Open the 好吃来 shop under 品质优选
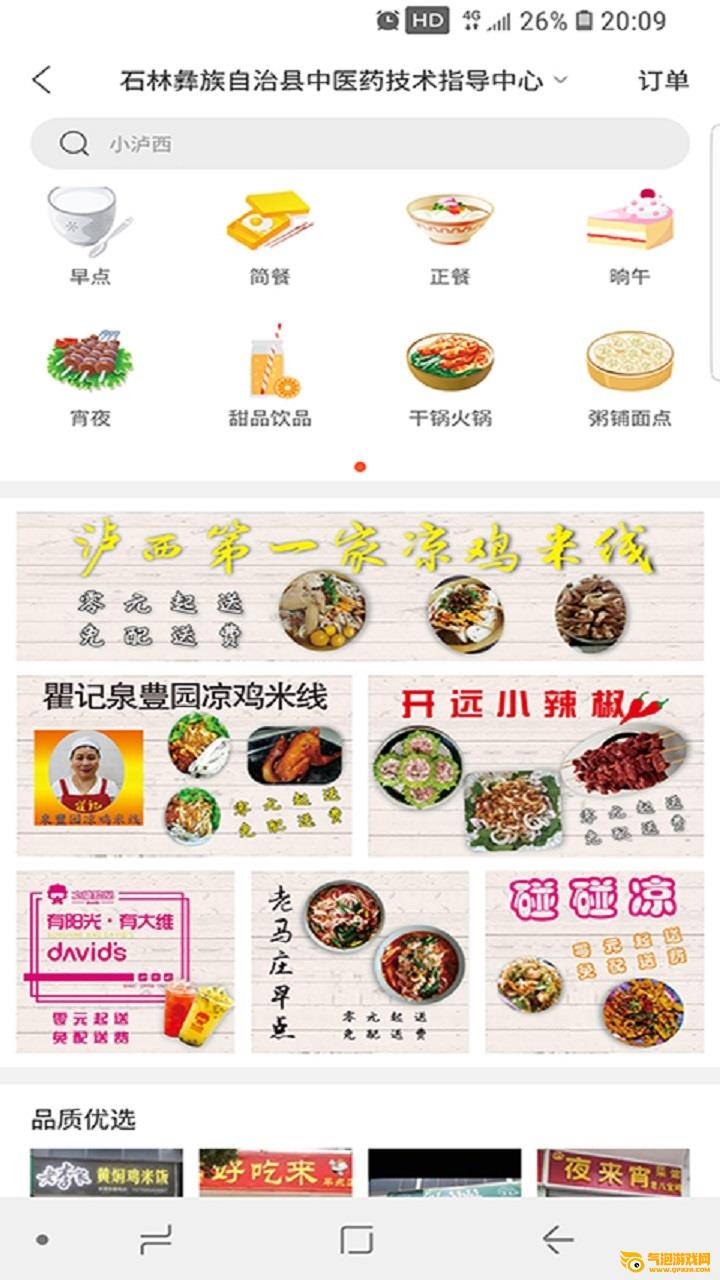This screenshot has height=1280, width=720. pyautogui.click(x=275, y=1172)
